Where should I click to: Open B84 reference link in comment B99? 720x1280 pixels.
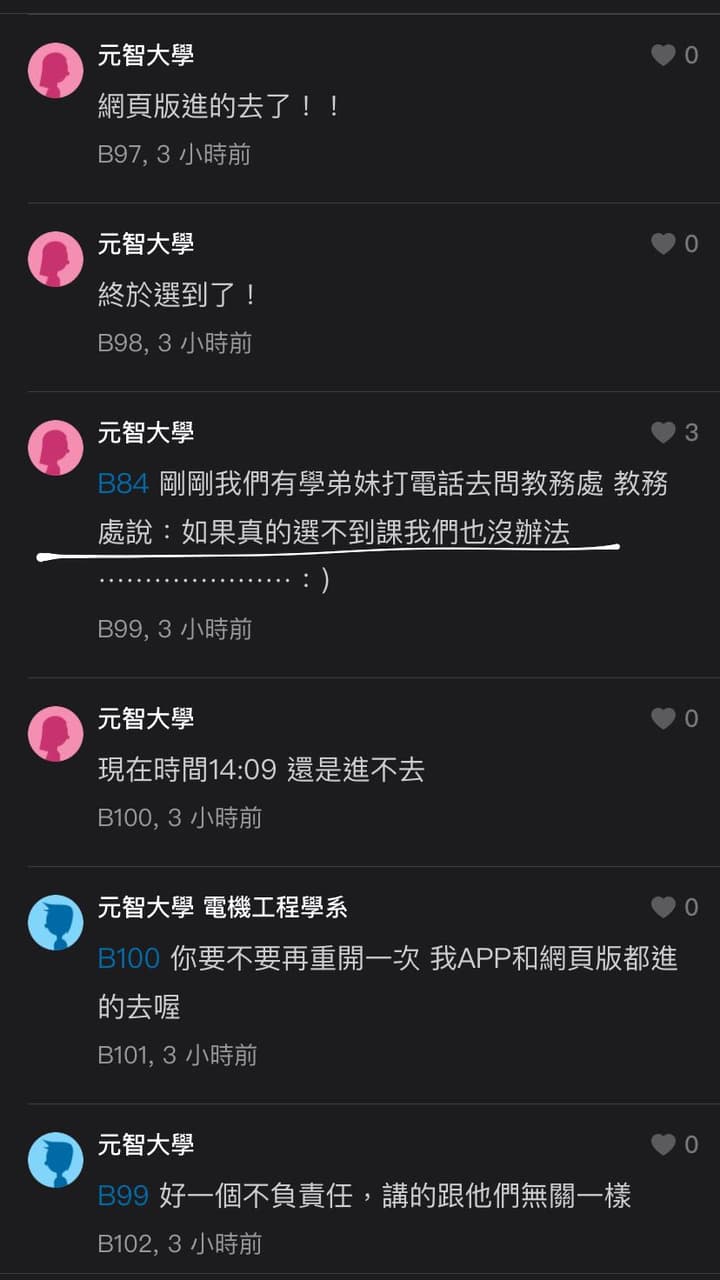(x=123, y=484)
